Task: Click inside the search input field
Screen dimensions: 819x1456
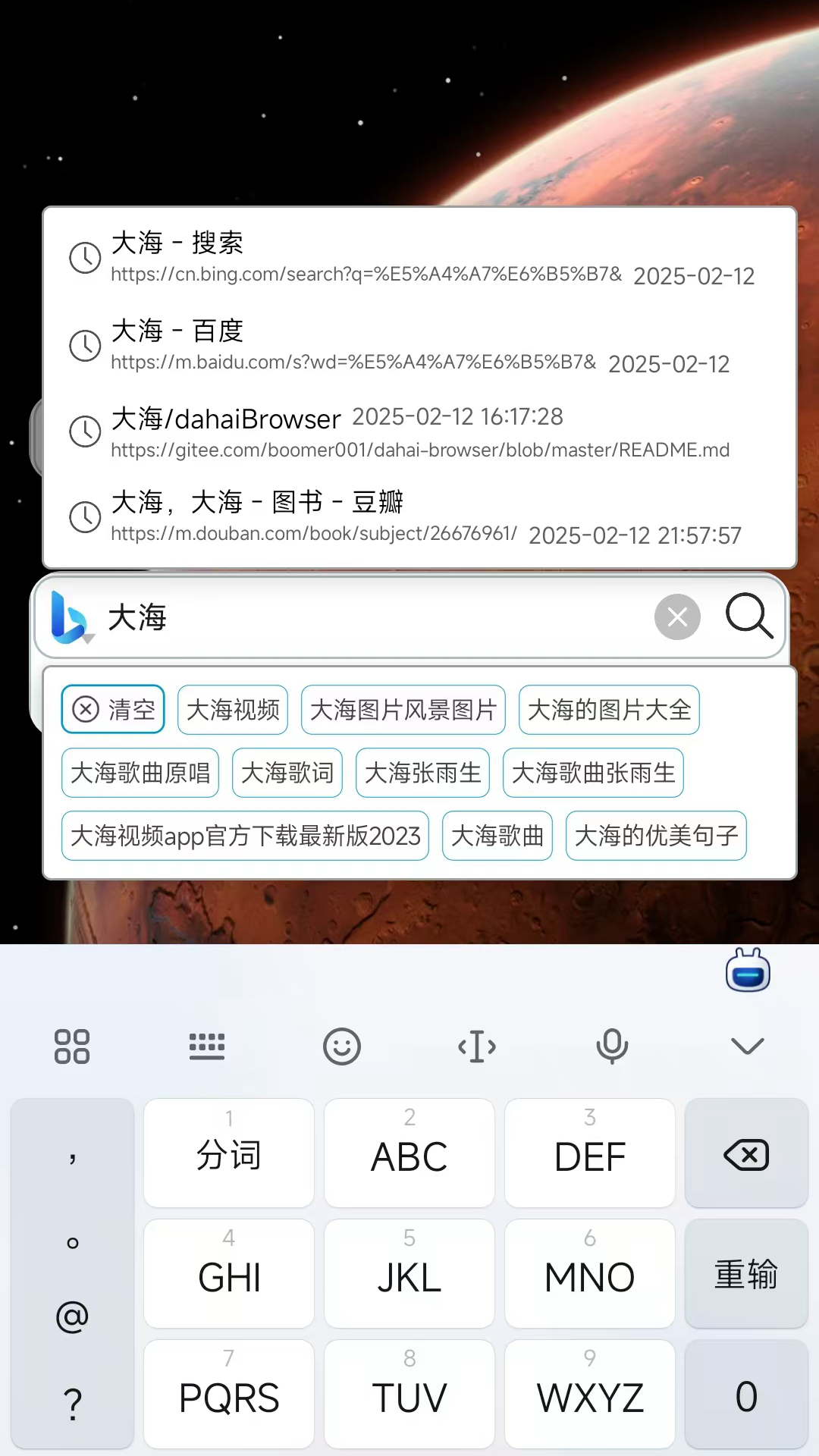Action: 341,617
